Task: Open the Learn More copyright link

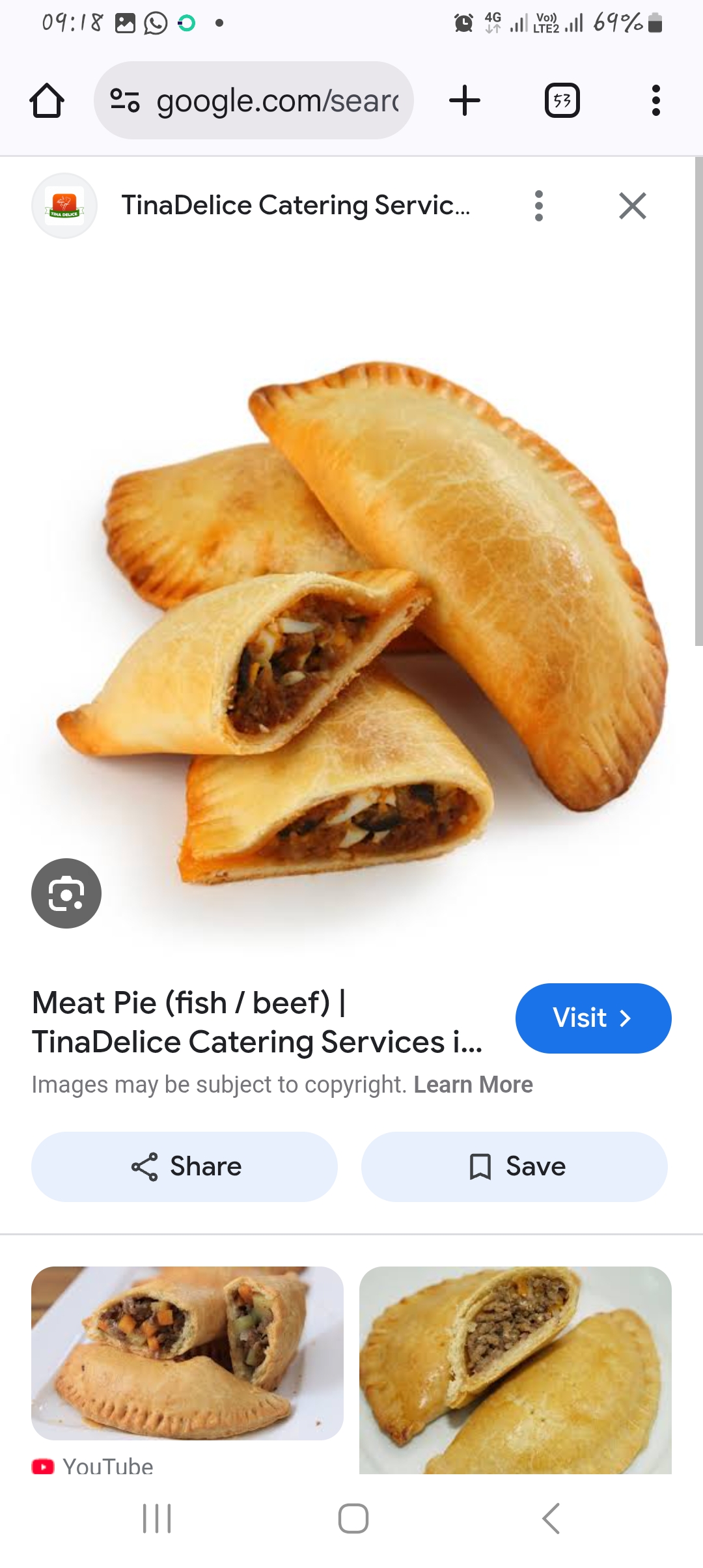Action: [473, 1085]
